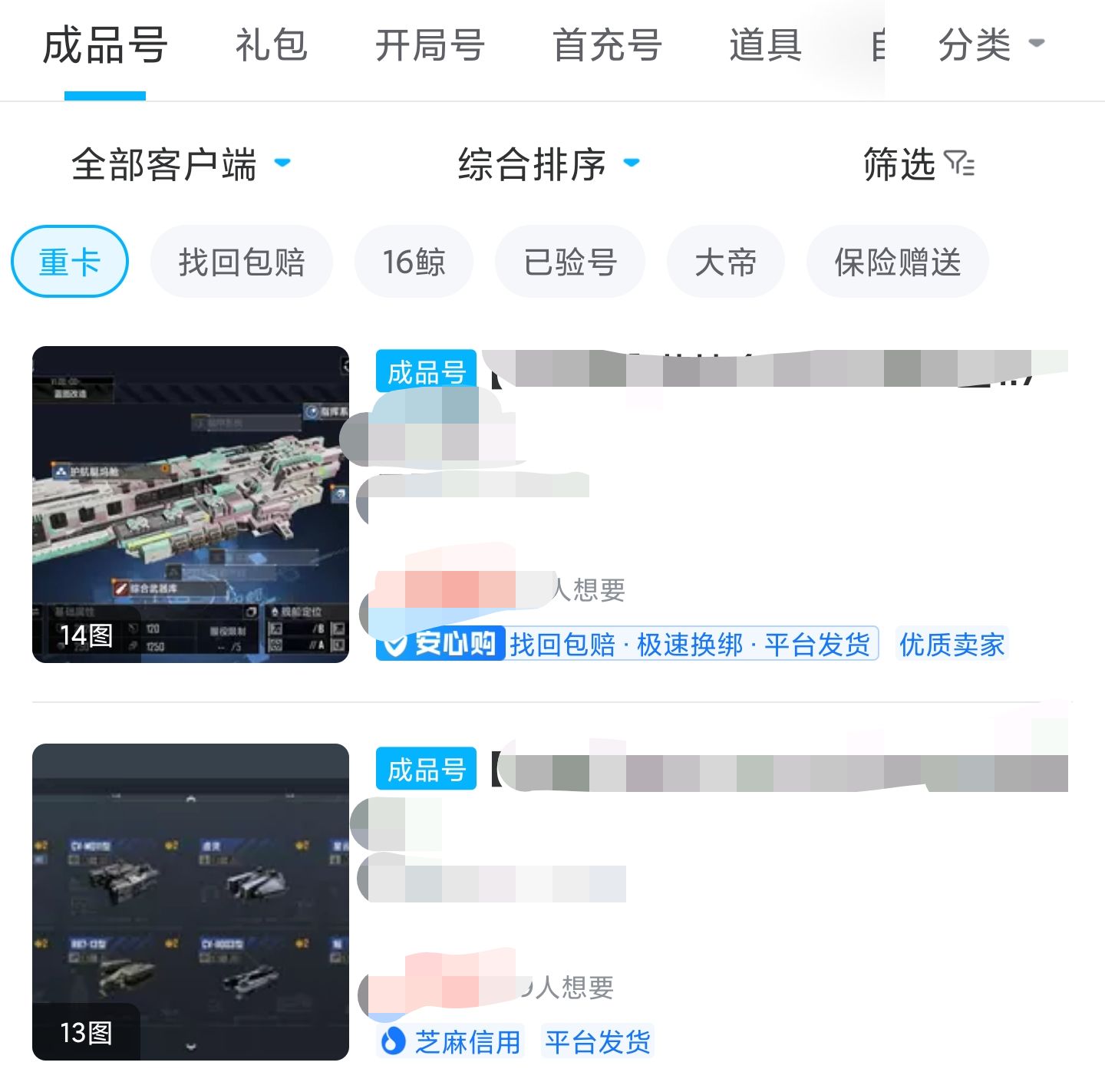The image size is (1105, 1092).
Task: Toggle the 重卡 filter chip
Action: (x=70, y=262)
